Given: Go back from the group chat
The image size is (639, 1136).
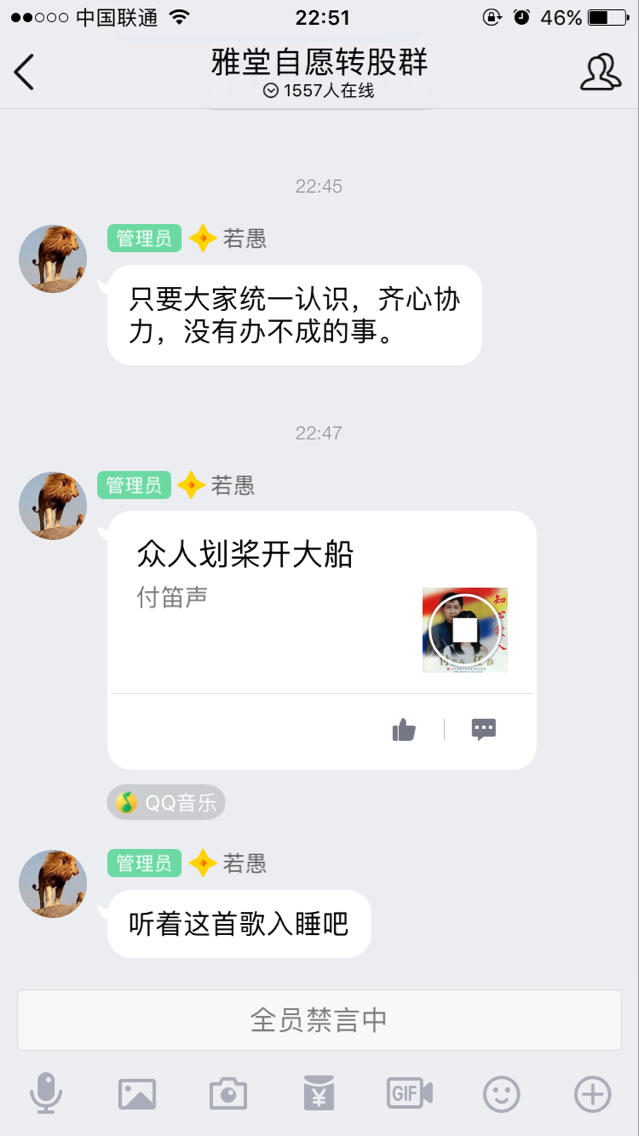Looking at the screenshot, I should [25, 72].
